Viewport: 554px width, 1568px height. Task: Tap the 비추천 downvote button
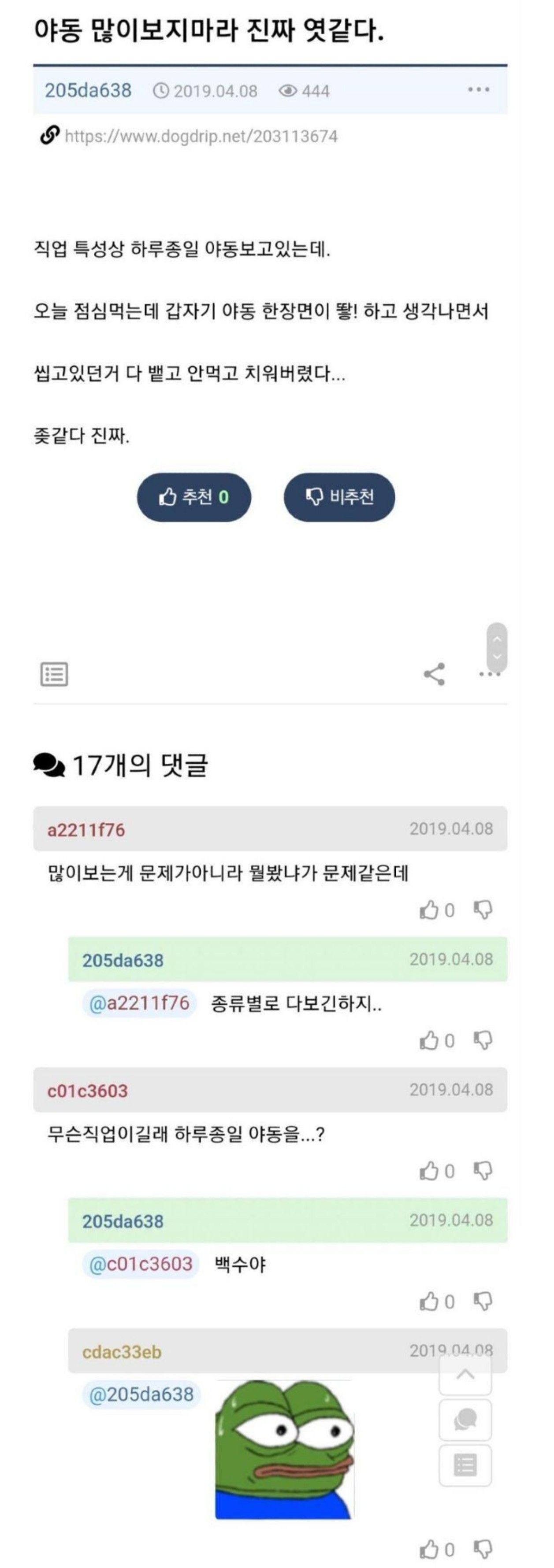[x=339, y=497]
